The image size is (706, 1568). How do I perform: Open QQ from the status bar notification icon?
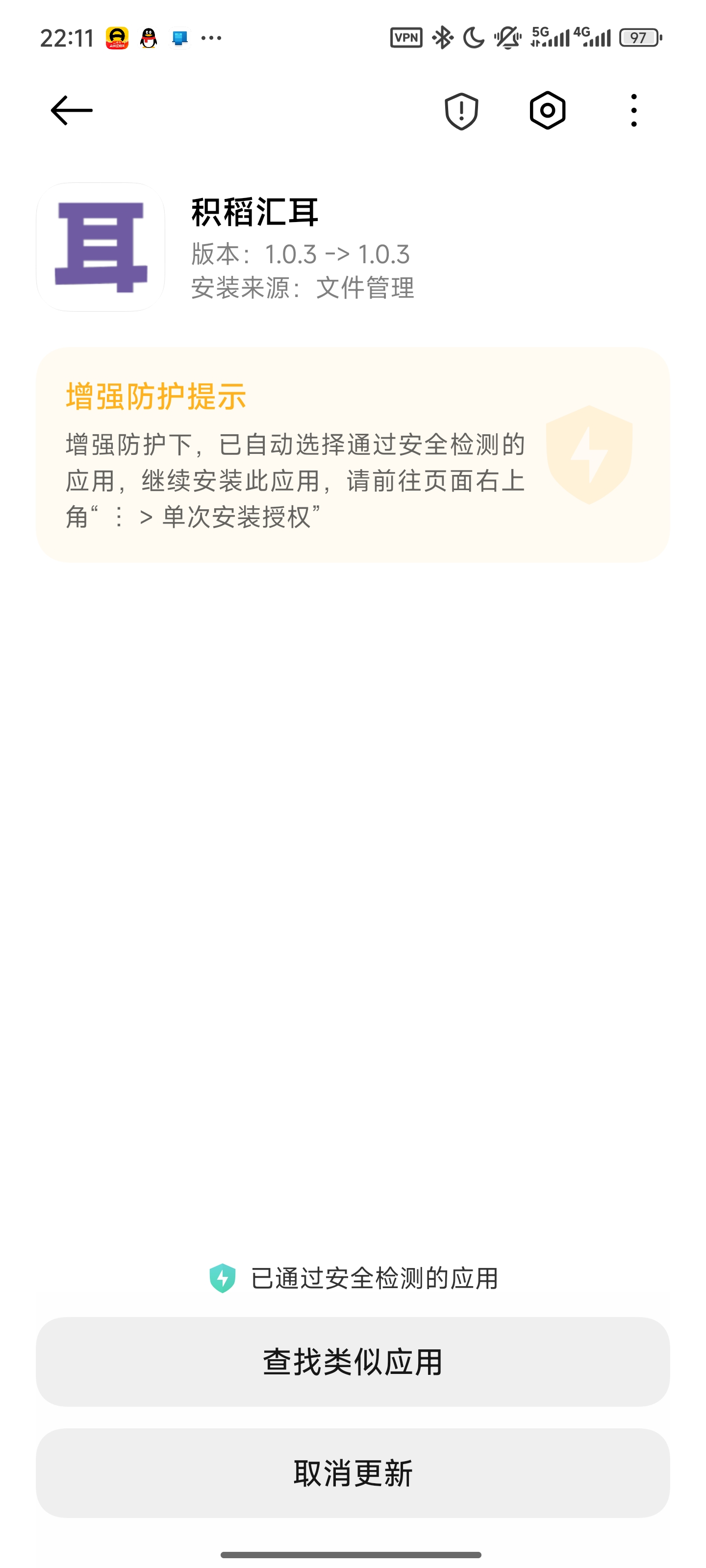point(148,38)
